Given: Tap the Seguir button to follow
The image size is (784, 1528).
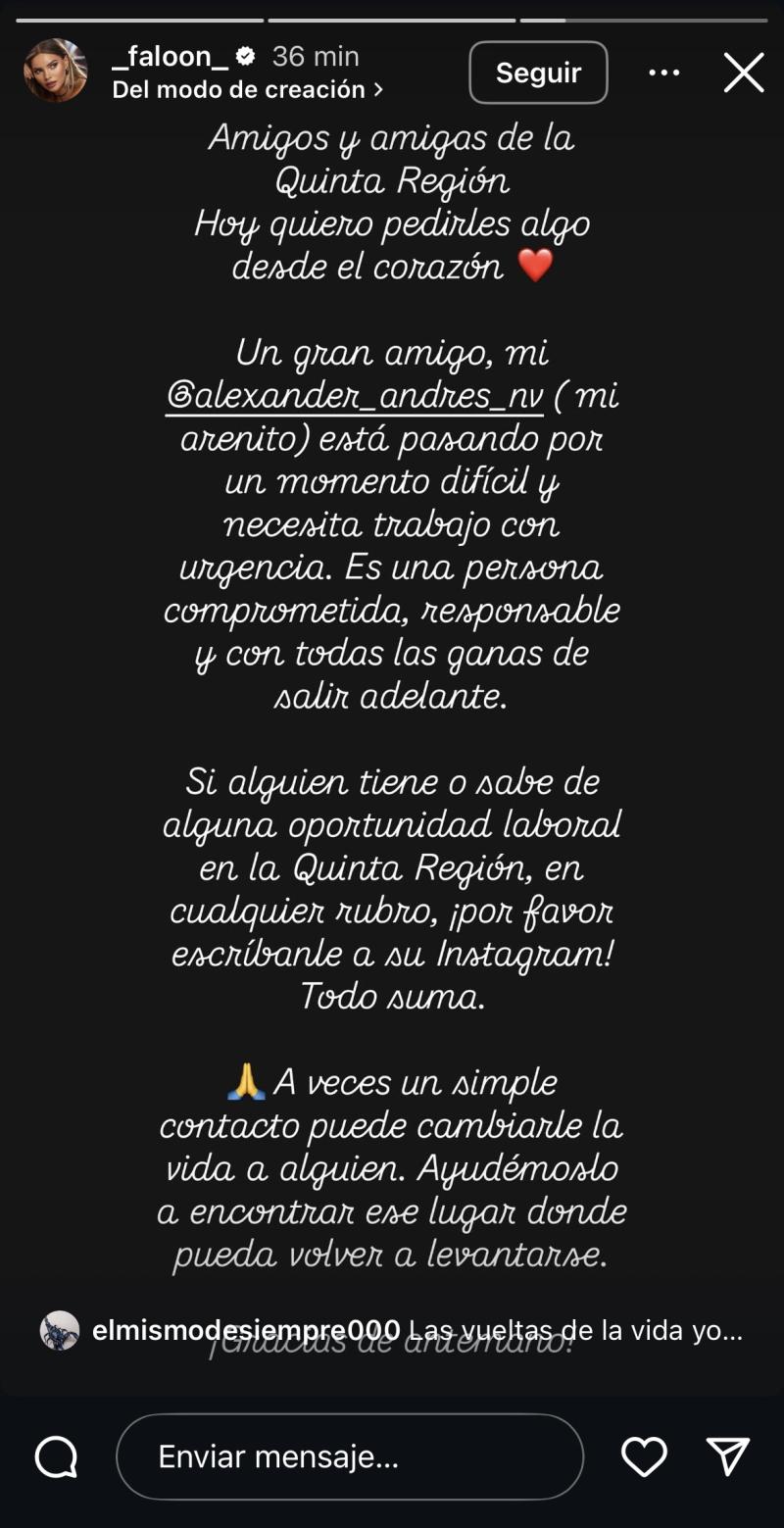Looking at the screenshot, I should [x=538, y=73].
